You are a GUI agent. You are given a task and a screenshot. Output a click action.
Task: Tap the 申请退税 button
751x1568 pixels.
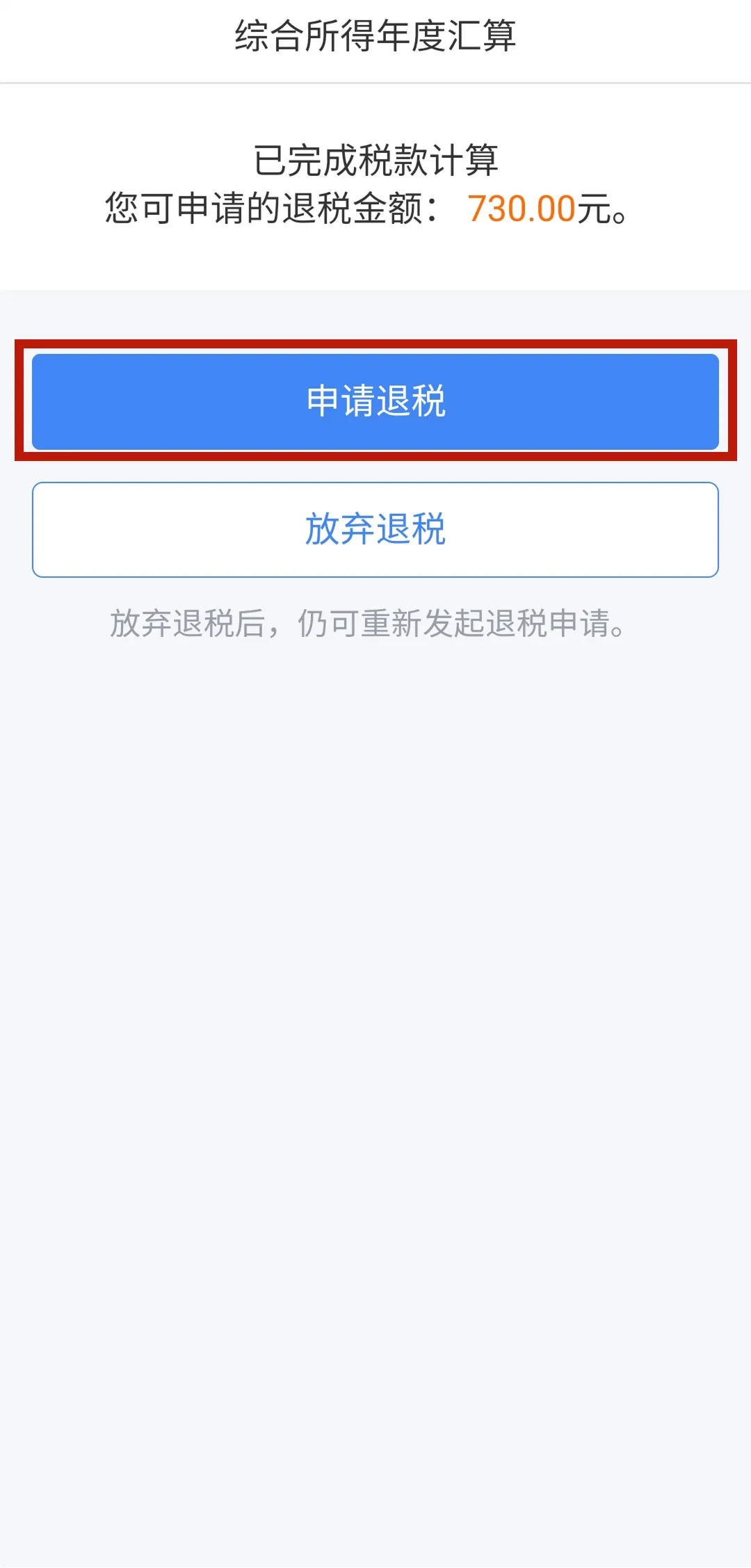[375, 401]
